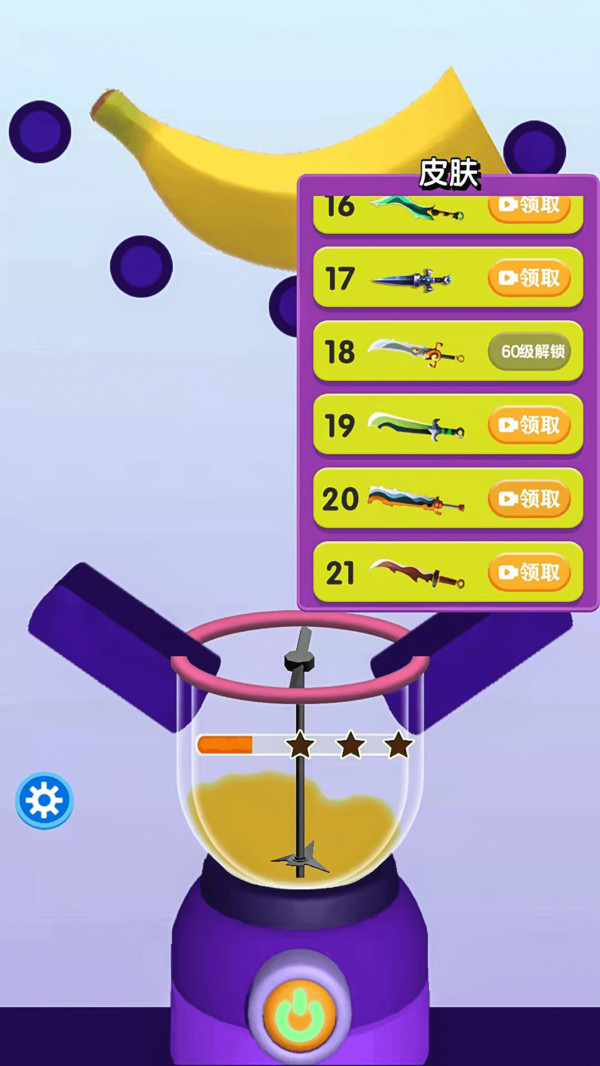Claim skin 17 by watching video

click(529, 278)
